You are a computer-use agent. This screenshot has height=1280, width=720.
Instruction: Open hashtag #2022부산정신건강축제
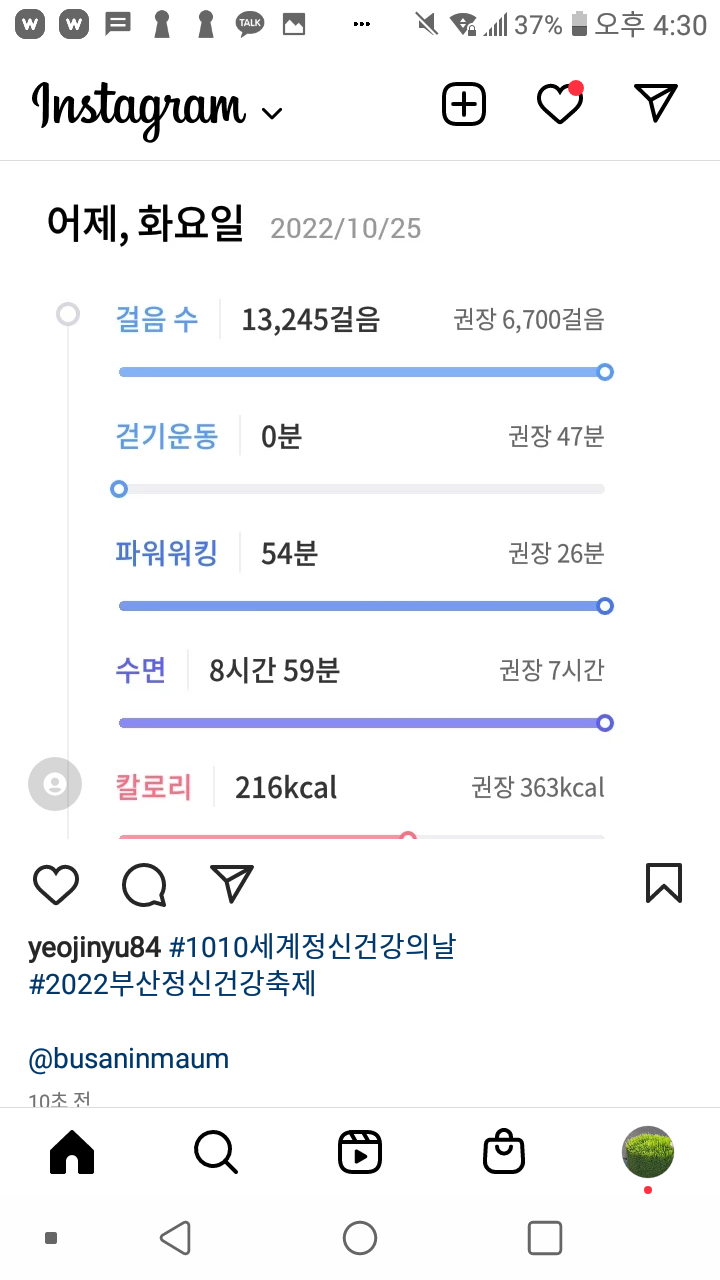click(172, 984)
